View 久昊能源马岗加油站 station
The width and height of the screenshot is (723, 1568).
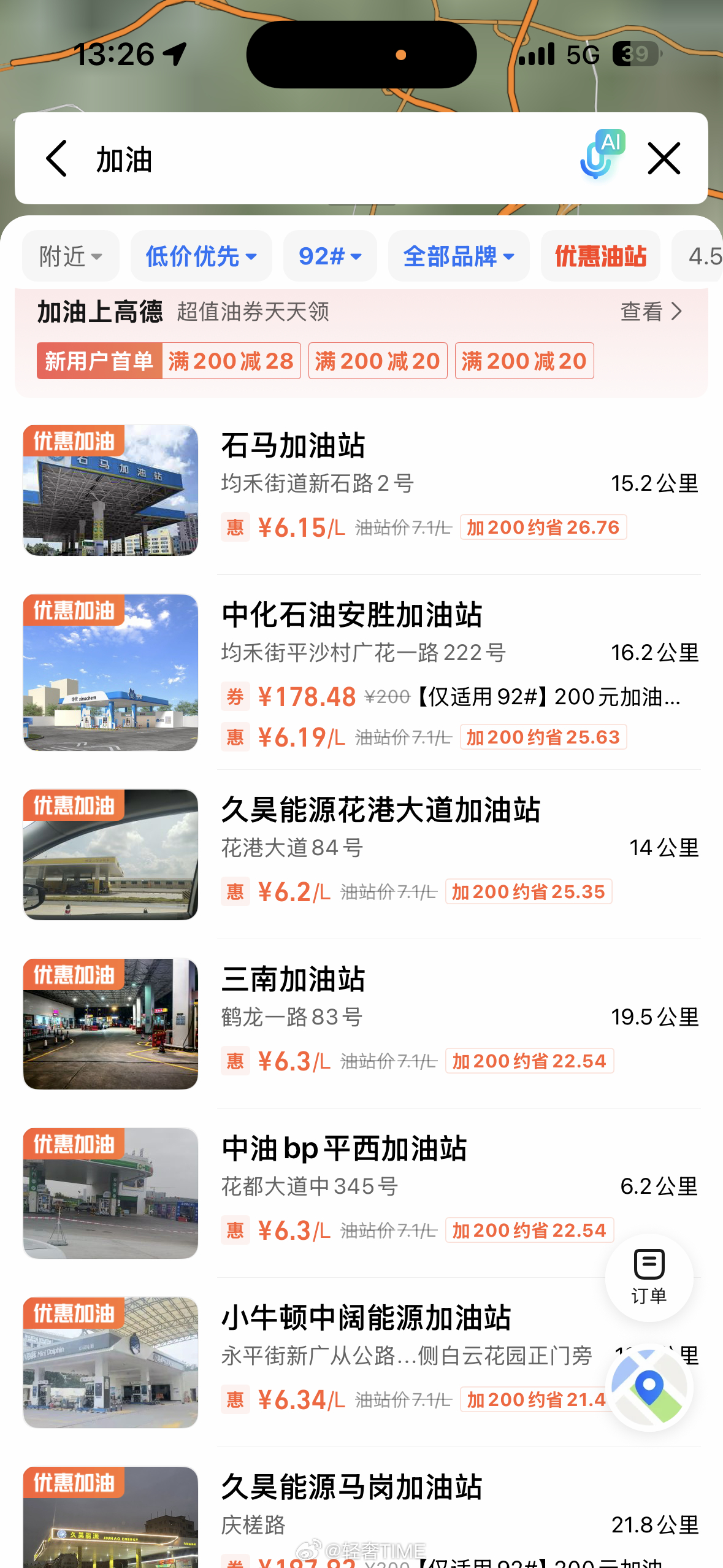(x=351, y=1487)
